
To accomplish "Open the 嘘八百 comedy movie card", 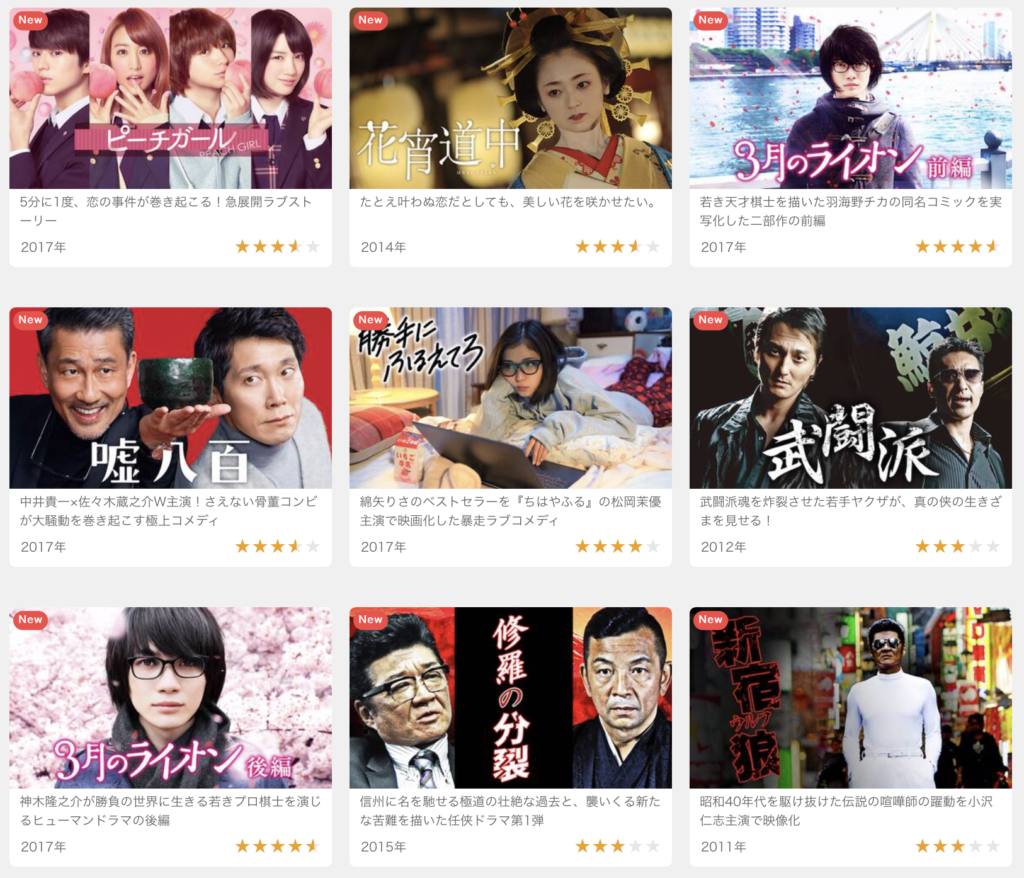I will point(170,398).
